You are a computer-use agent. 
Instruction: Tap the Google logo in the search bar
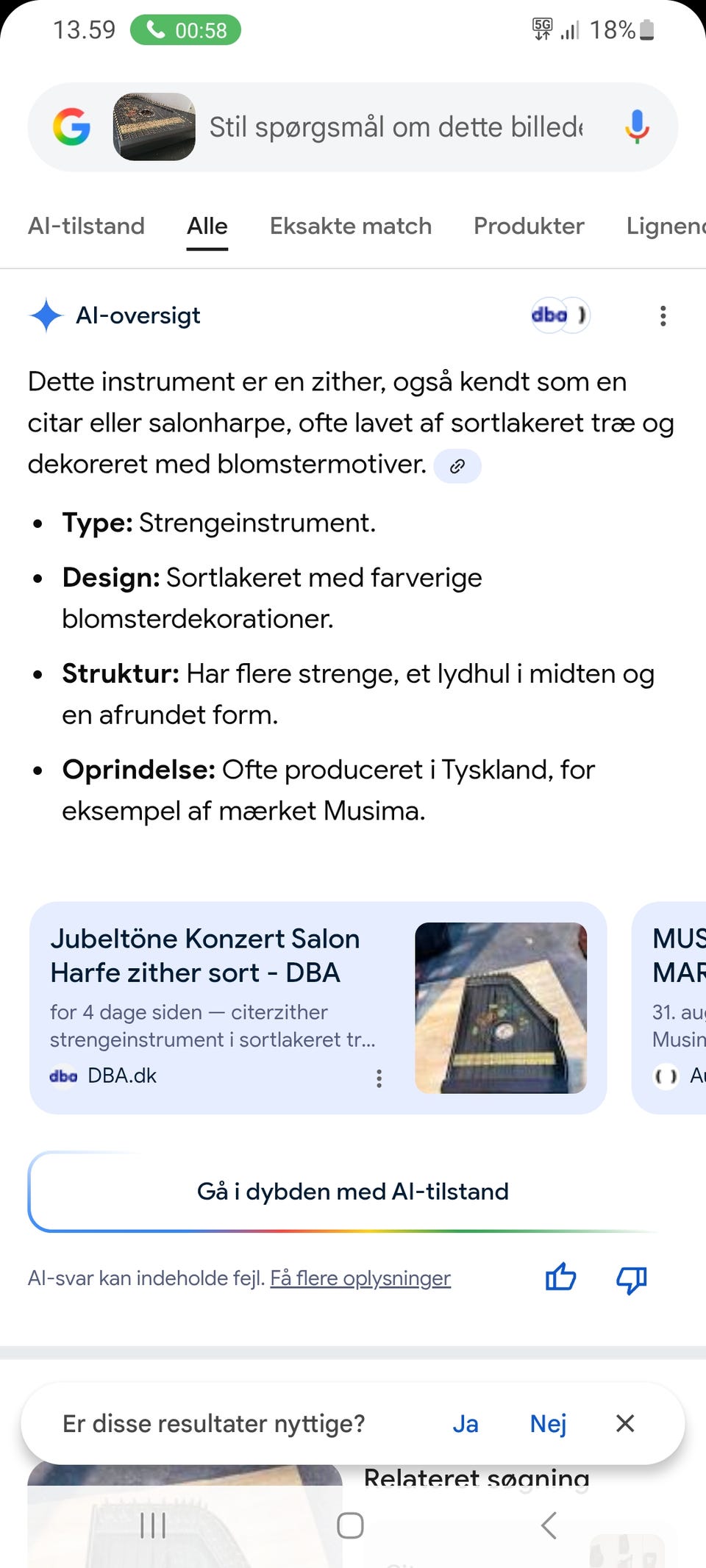(71, 126)
